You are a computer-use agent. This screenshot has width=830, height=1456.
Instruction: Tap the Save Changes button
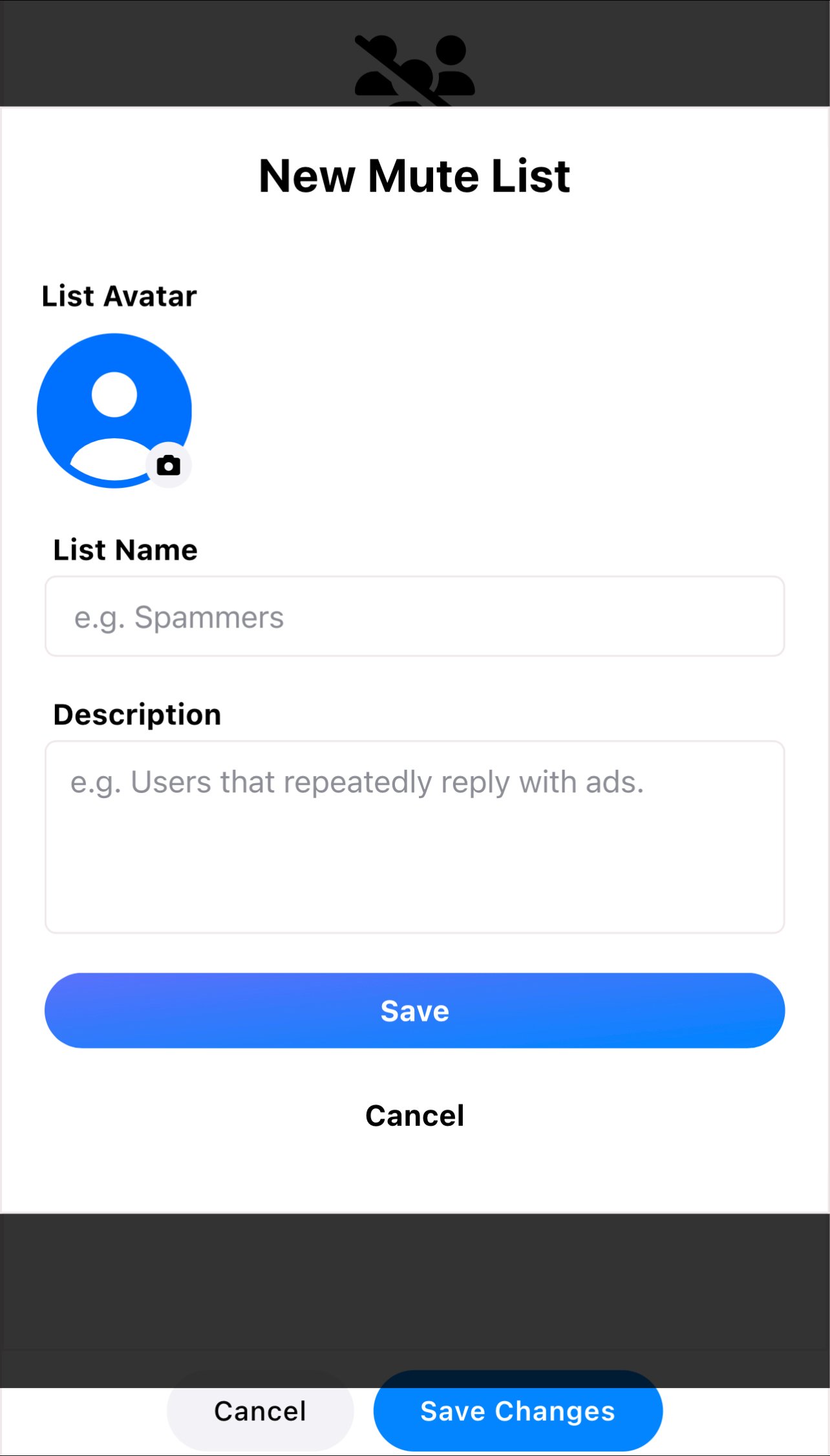(518, 1411)
